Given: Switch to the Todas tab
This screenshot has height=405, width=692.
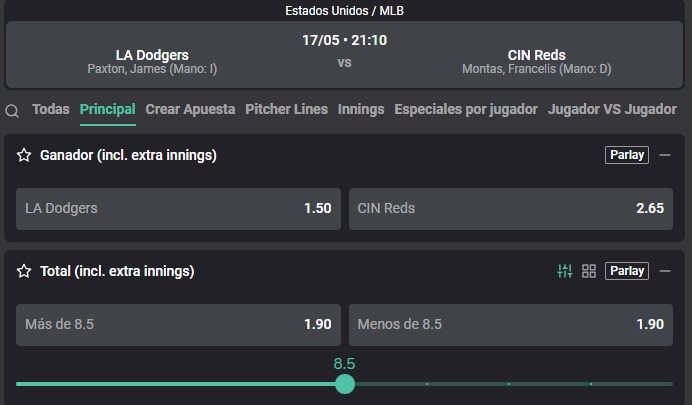Looking at the screenshot, I should (x=51, y=110).
